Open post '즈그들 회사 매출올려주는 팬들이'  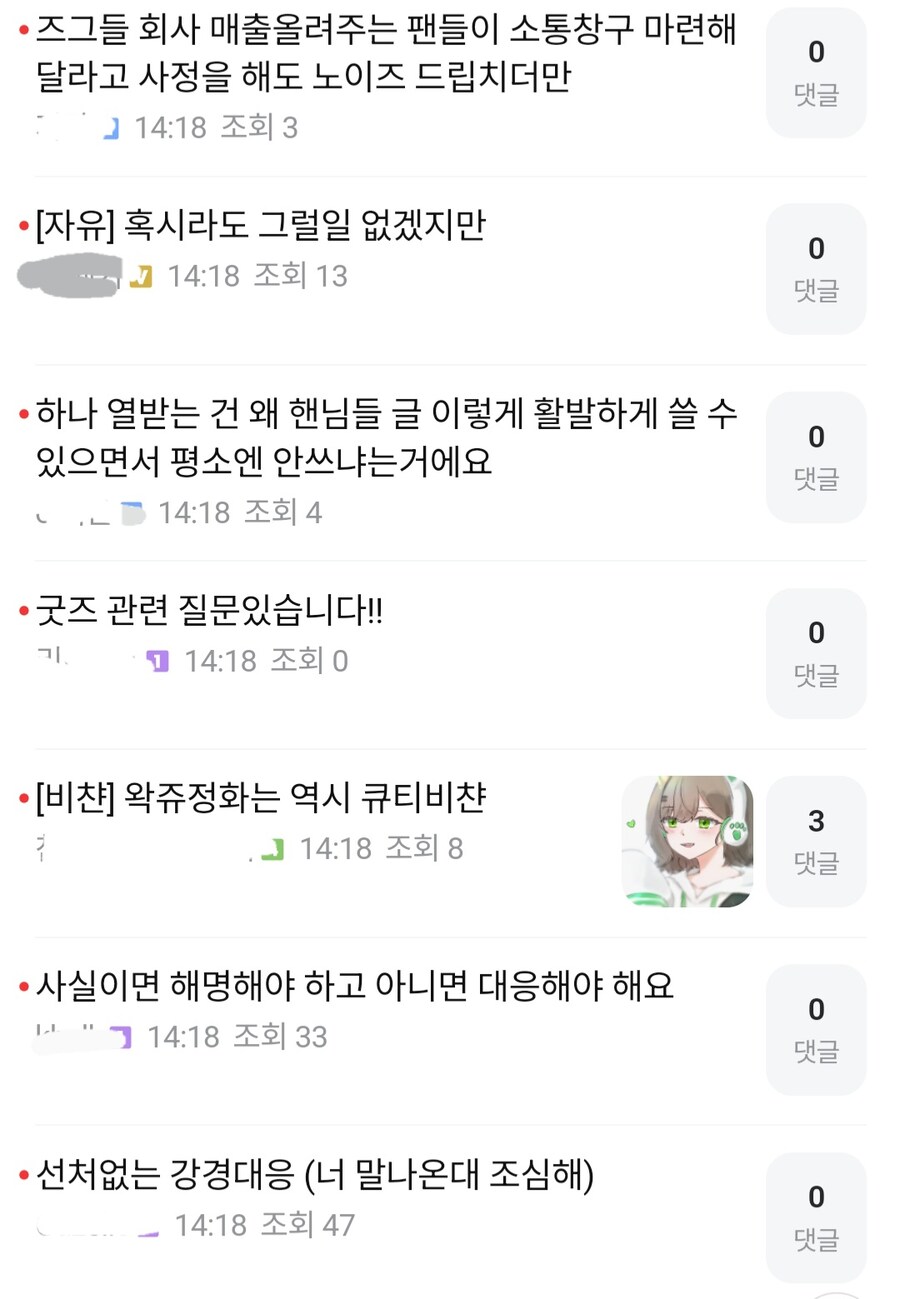coord(385,55)
